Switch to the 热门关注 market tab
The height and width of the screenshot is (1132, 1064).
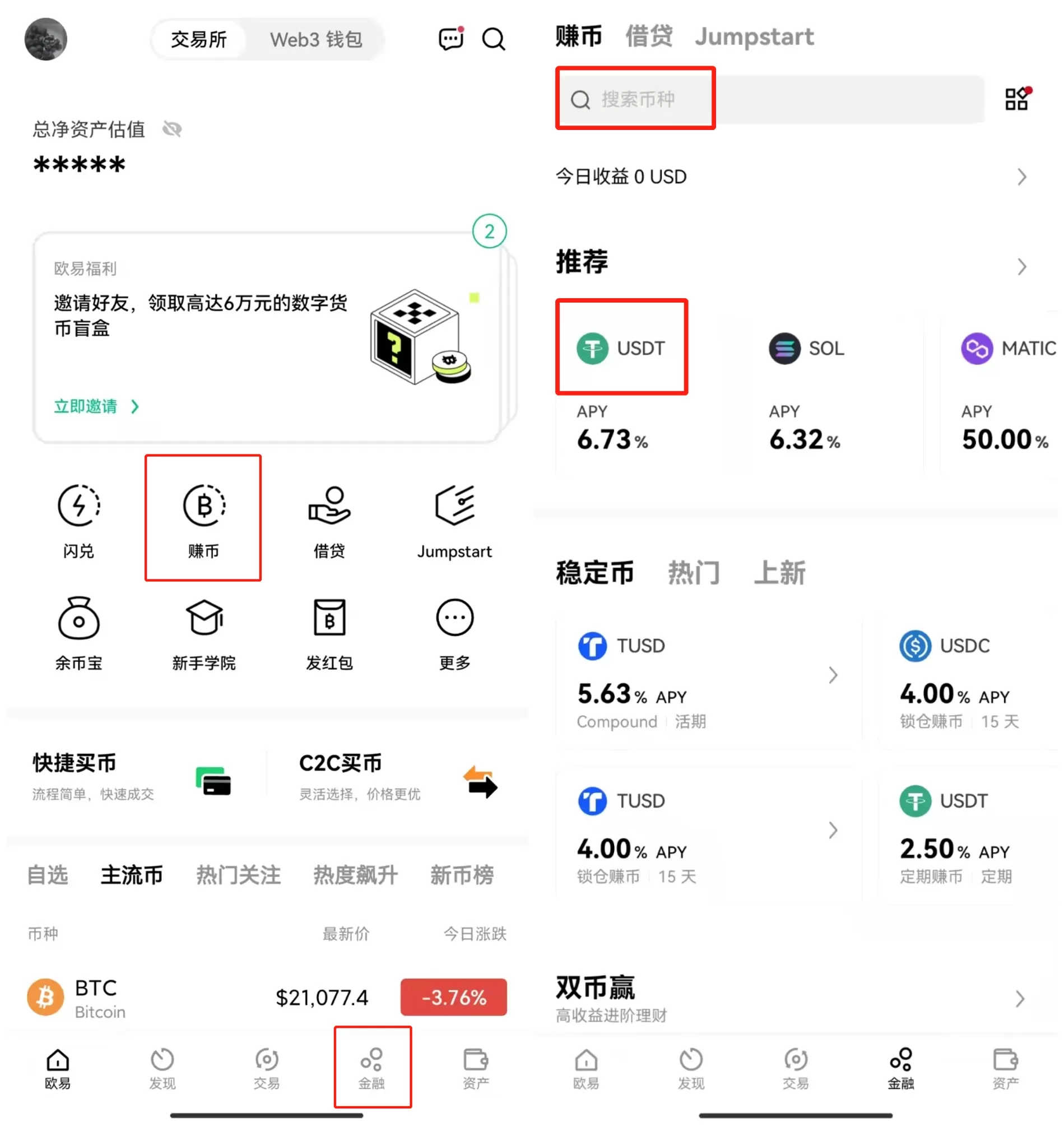click(238, 875)
